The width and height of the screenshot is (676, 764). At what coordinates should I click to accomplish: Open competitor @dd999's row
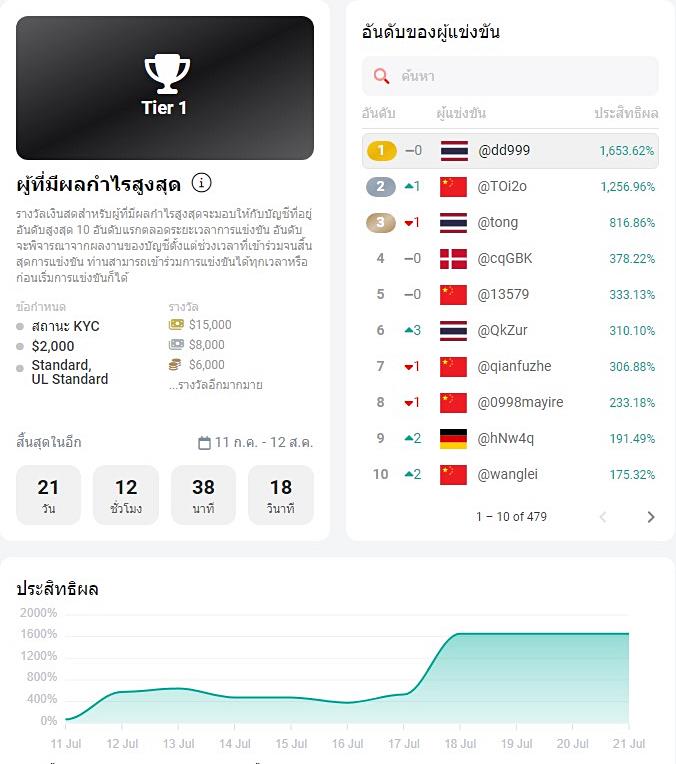pyautogui.click(x=510, y=151)
